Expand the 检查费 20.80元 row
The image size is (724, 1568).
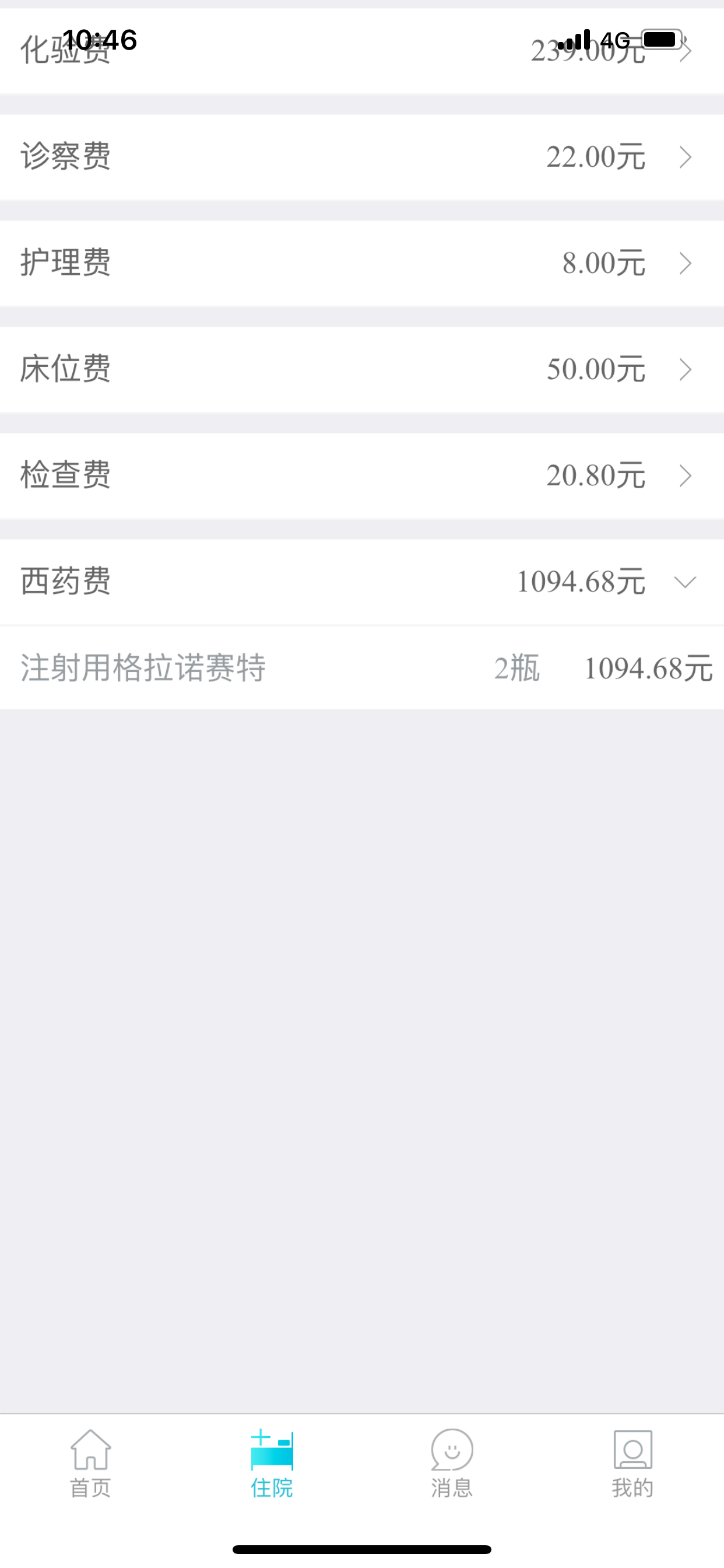(x=362, y=475)
